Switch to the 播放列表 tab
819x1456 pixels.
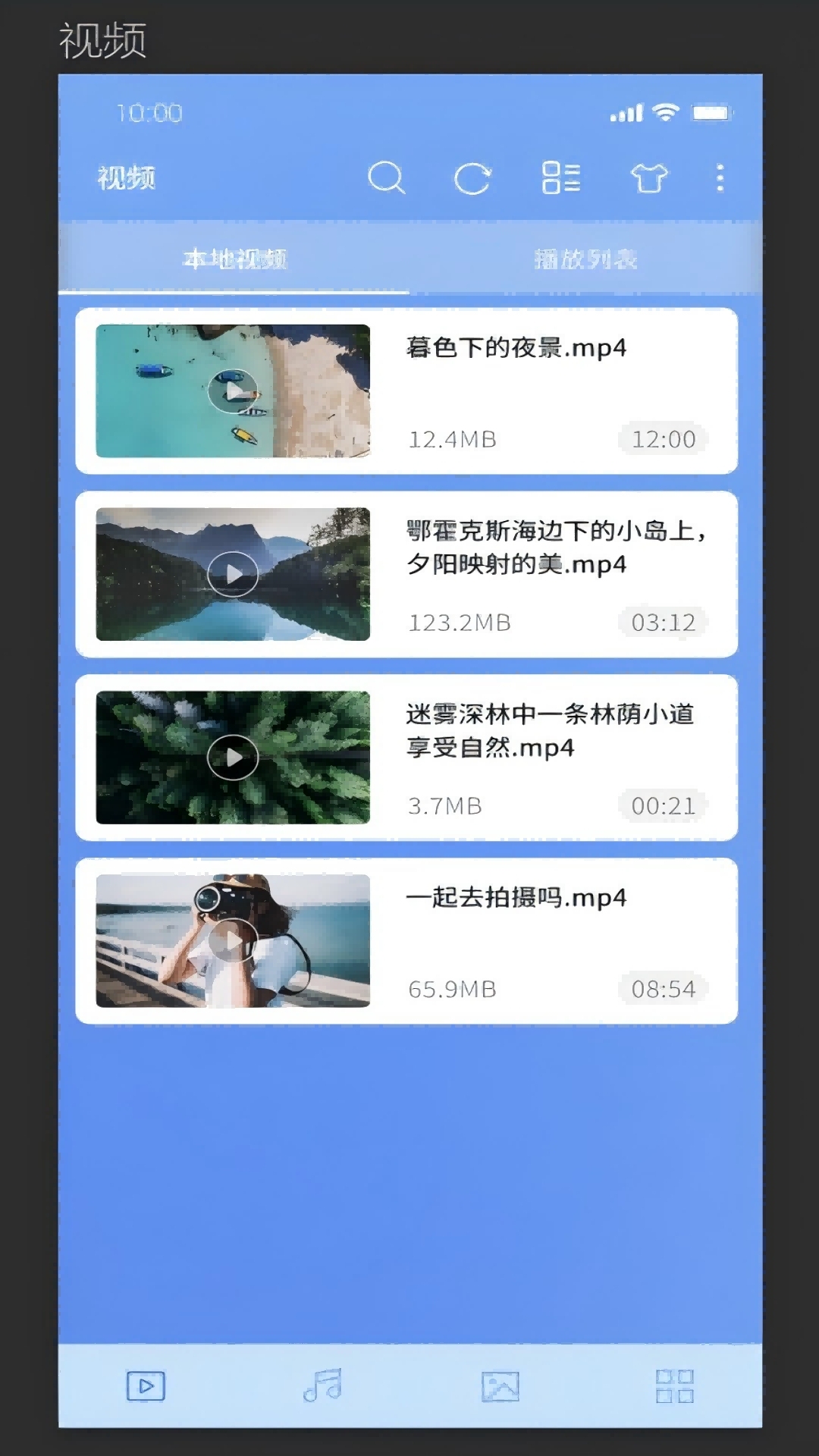[585, 259]
